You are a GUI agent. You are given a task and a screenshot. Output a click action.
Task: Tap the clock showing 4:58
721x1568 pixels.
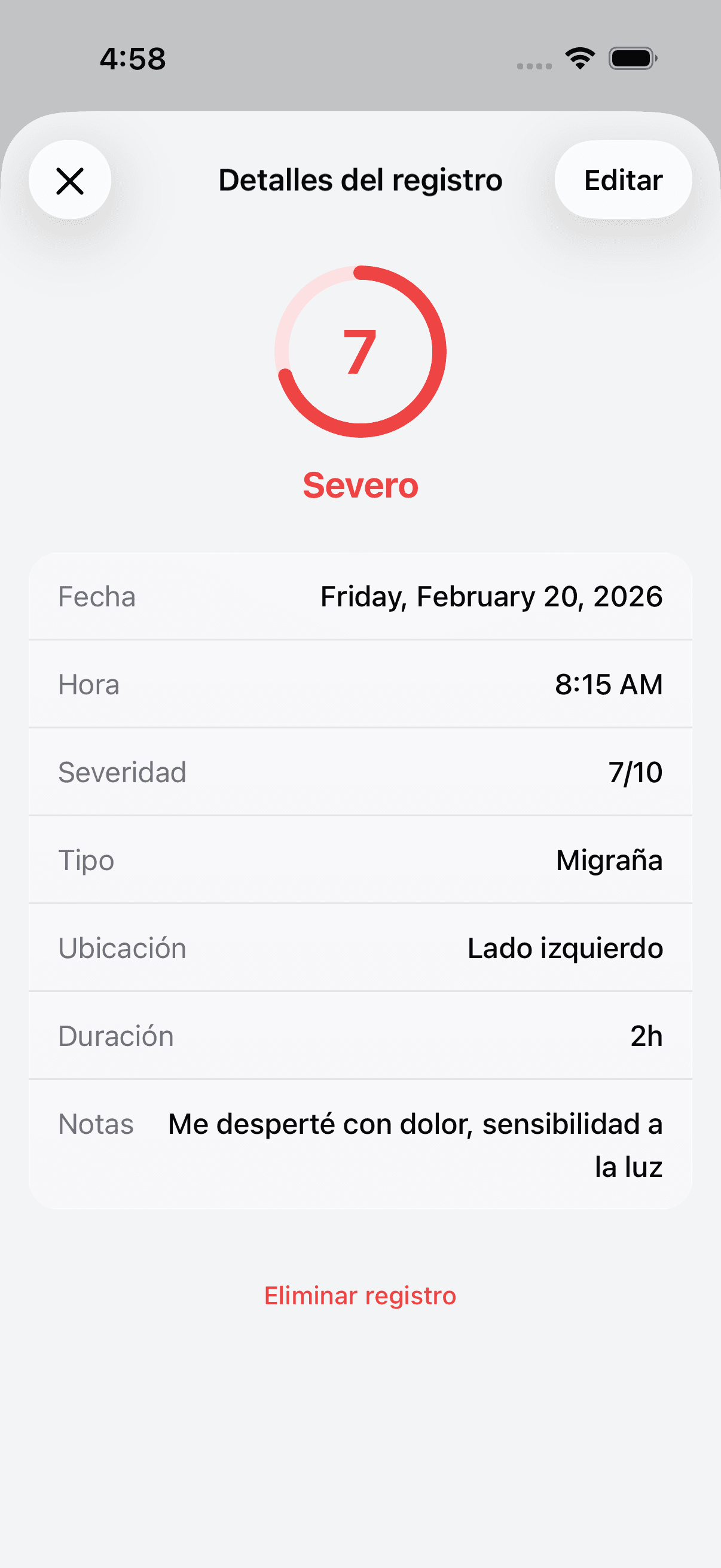click(x=133, y=59)
